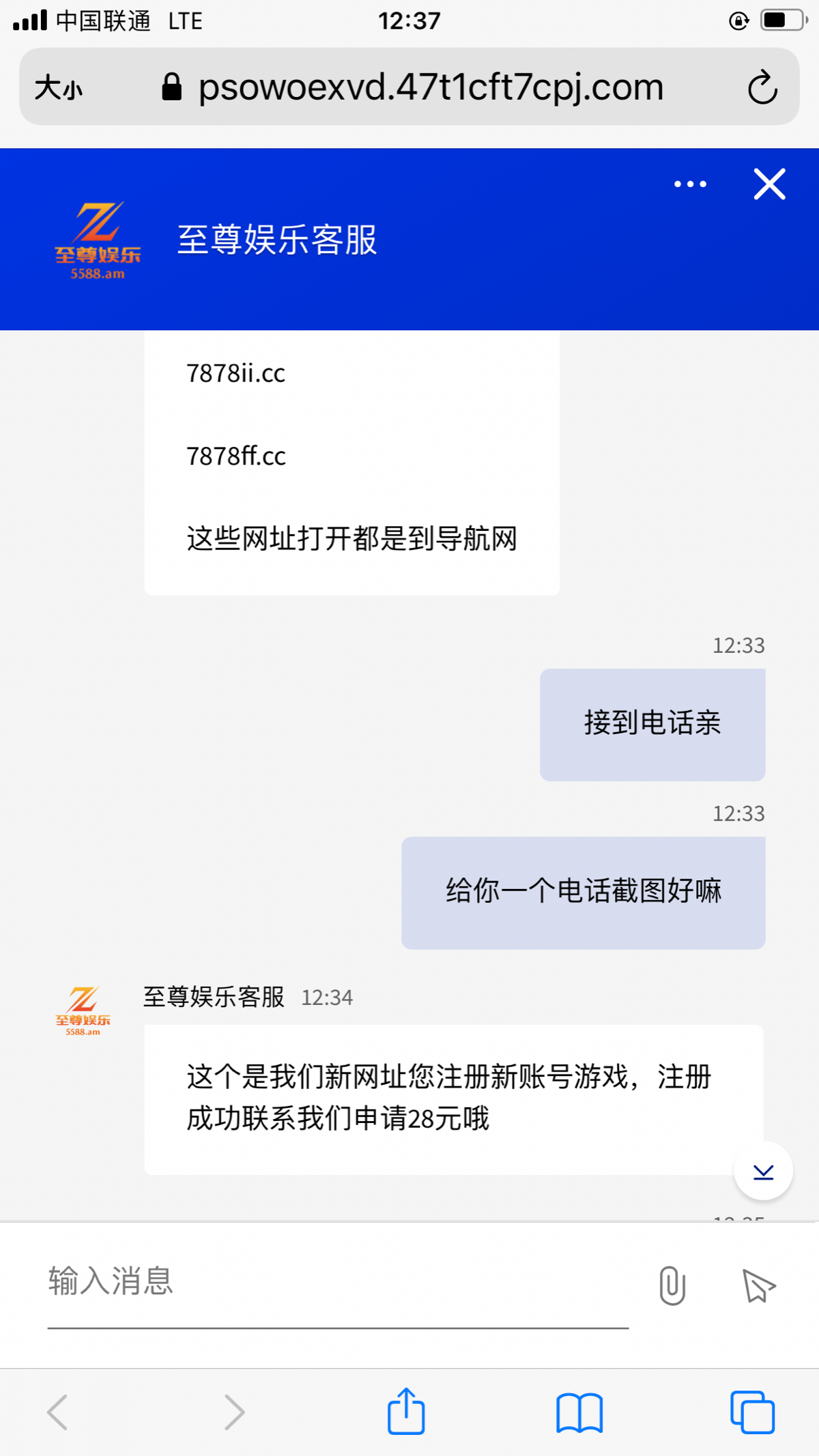Focus the 输入消息 message input field

(x=337, y=1283)
